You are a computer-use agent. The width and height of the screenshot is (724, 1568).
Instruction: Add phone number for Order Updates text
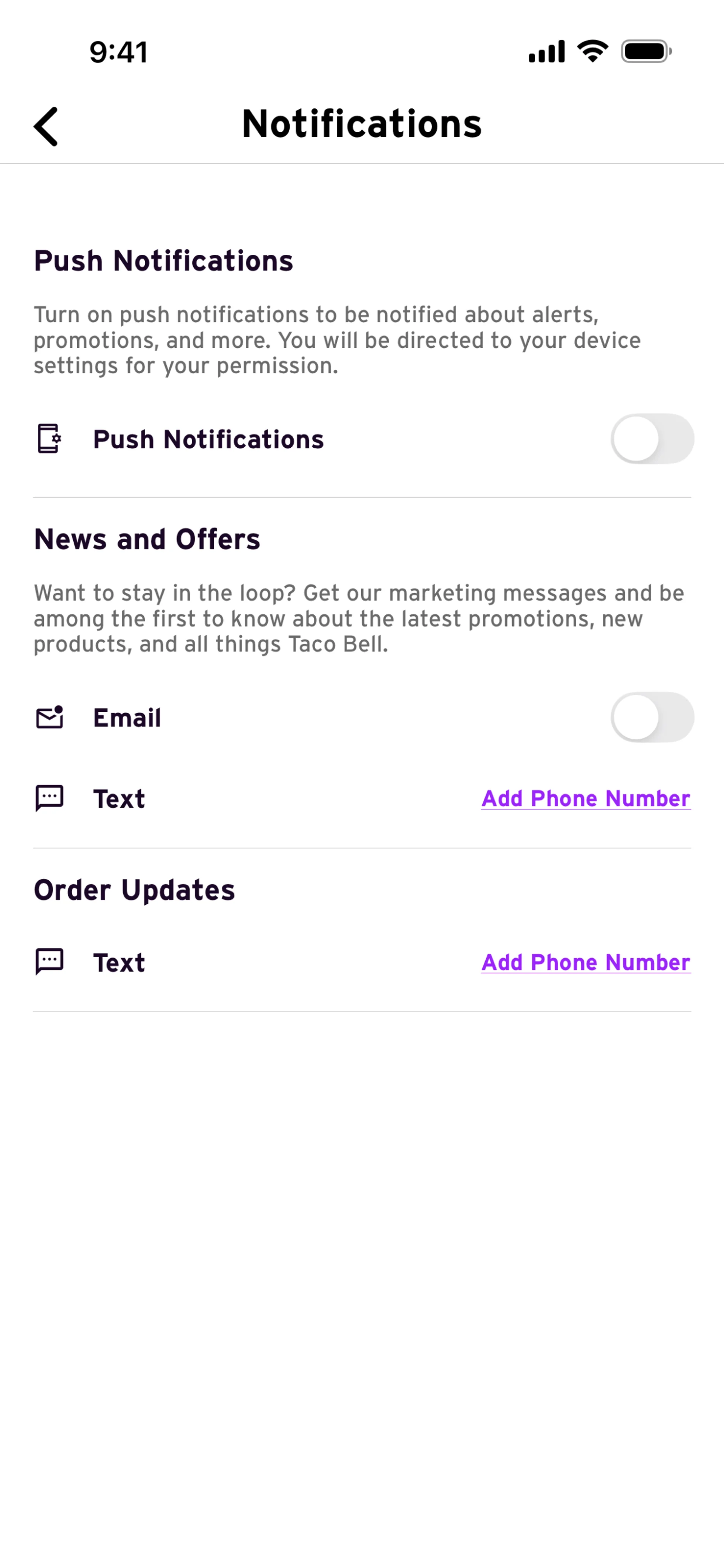pos(585,962)
